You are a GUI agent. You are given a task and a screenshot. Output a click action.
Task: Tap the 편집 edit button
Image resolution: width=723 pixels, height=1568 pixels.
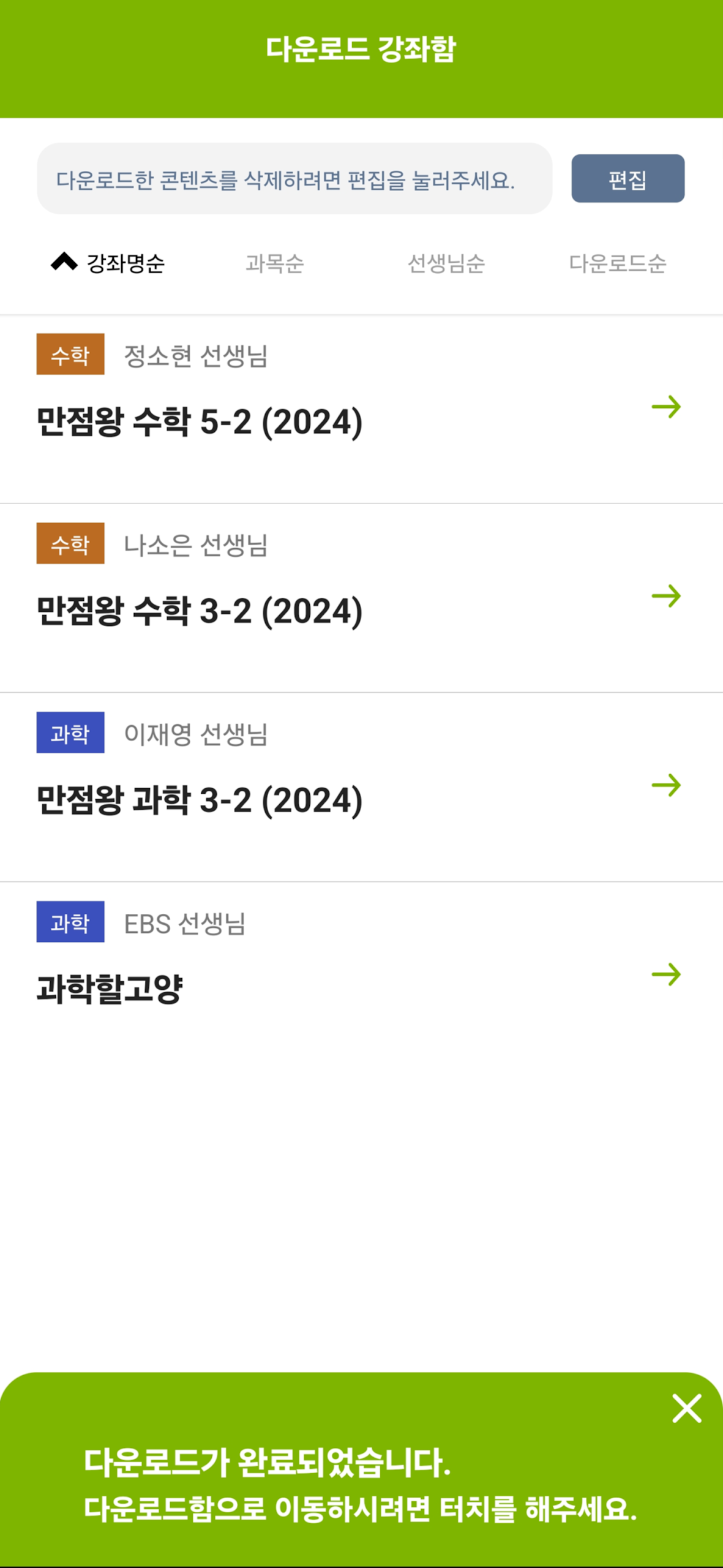[x=627, y=178]
